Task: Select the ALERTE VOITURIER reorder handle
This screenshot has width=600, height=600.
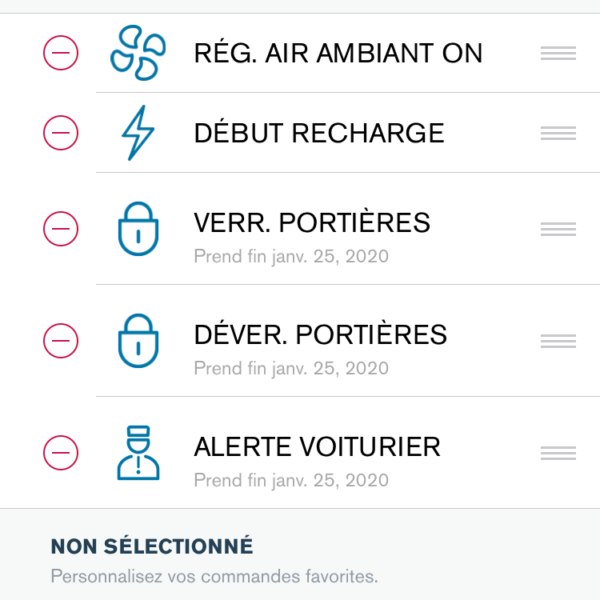Action: coord(558,453)
